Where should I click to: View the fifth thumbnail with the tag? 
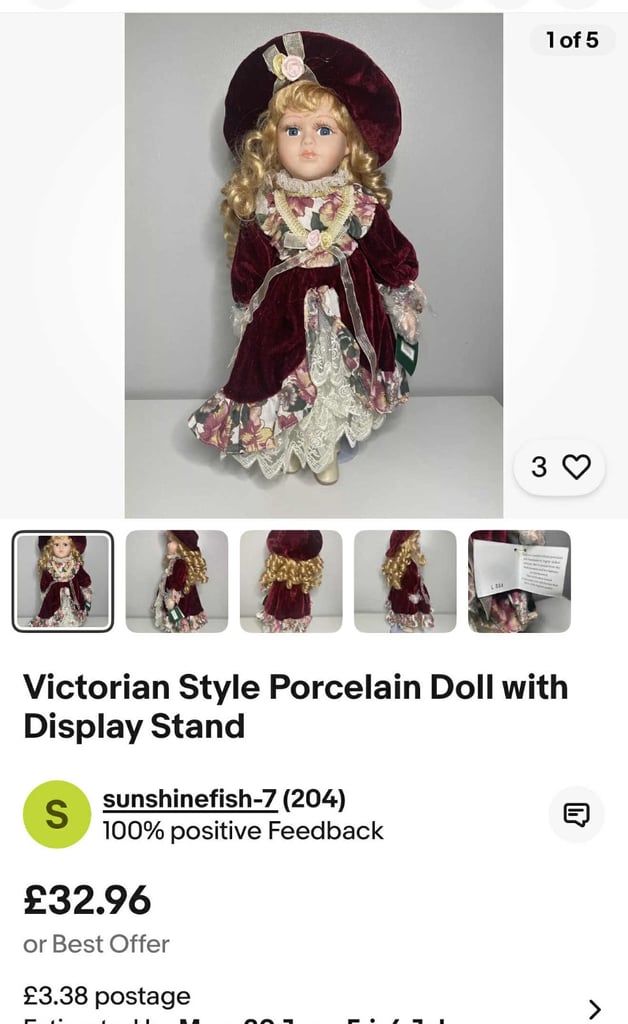(520, 581)
